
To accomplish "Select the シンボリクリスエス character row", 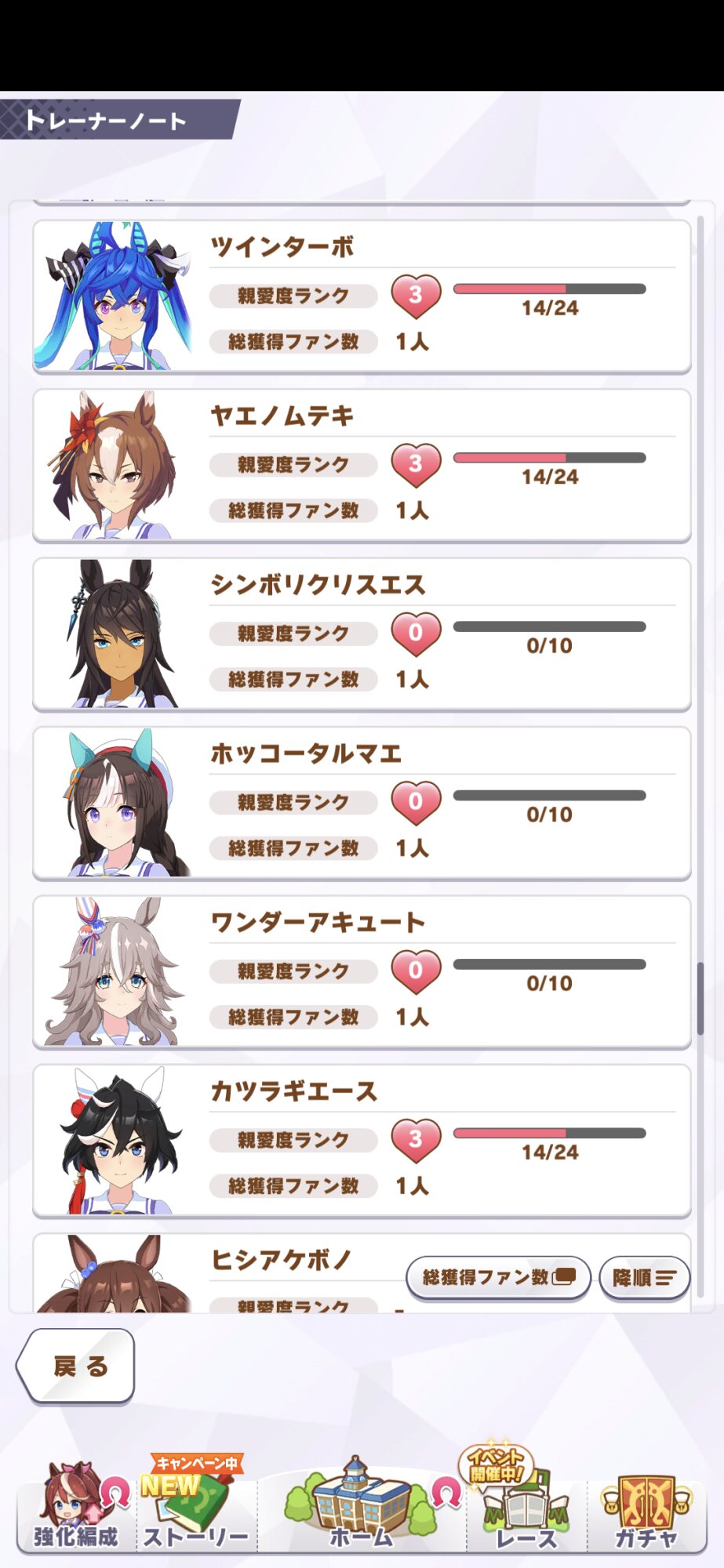I will (x=362, y=634).
